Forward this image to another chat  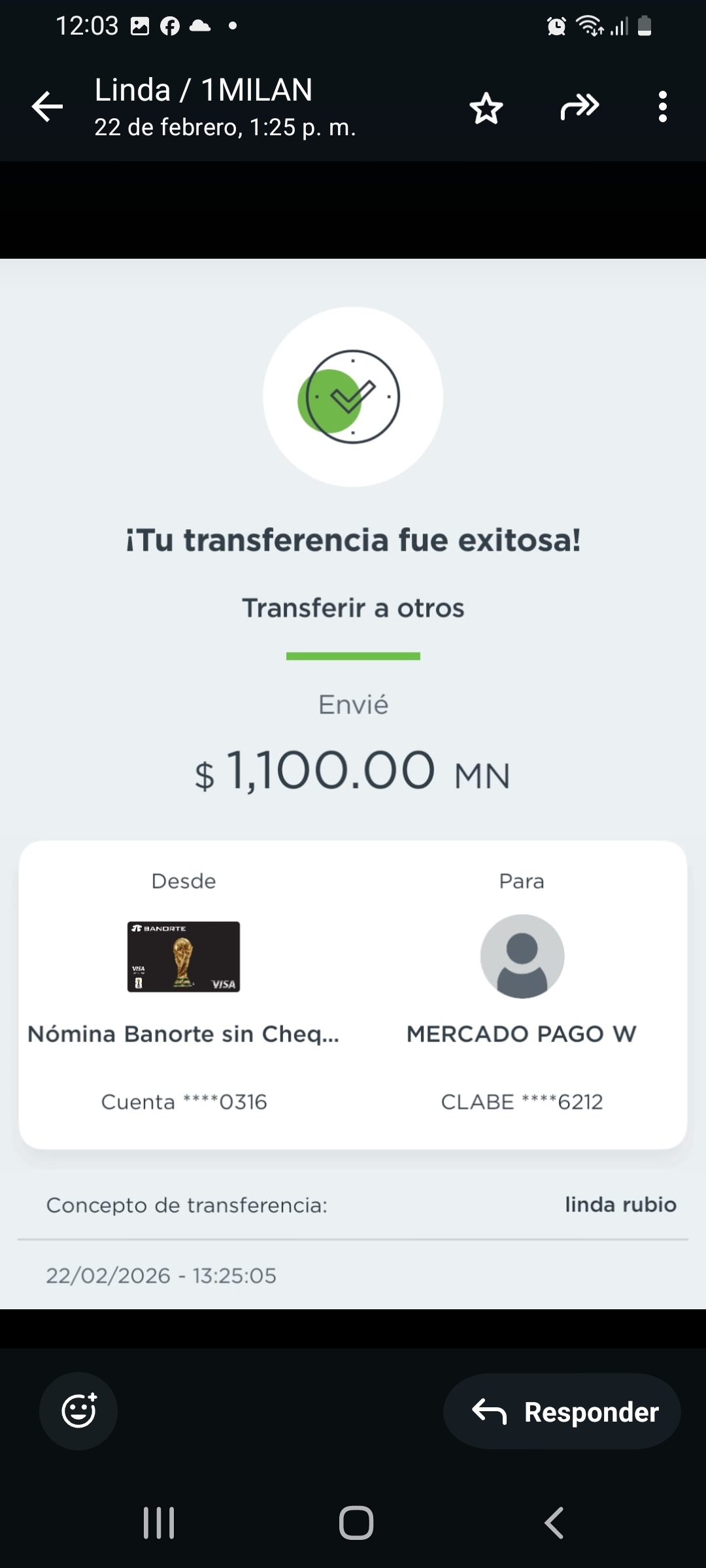point(580,107)
